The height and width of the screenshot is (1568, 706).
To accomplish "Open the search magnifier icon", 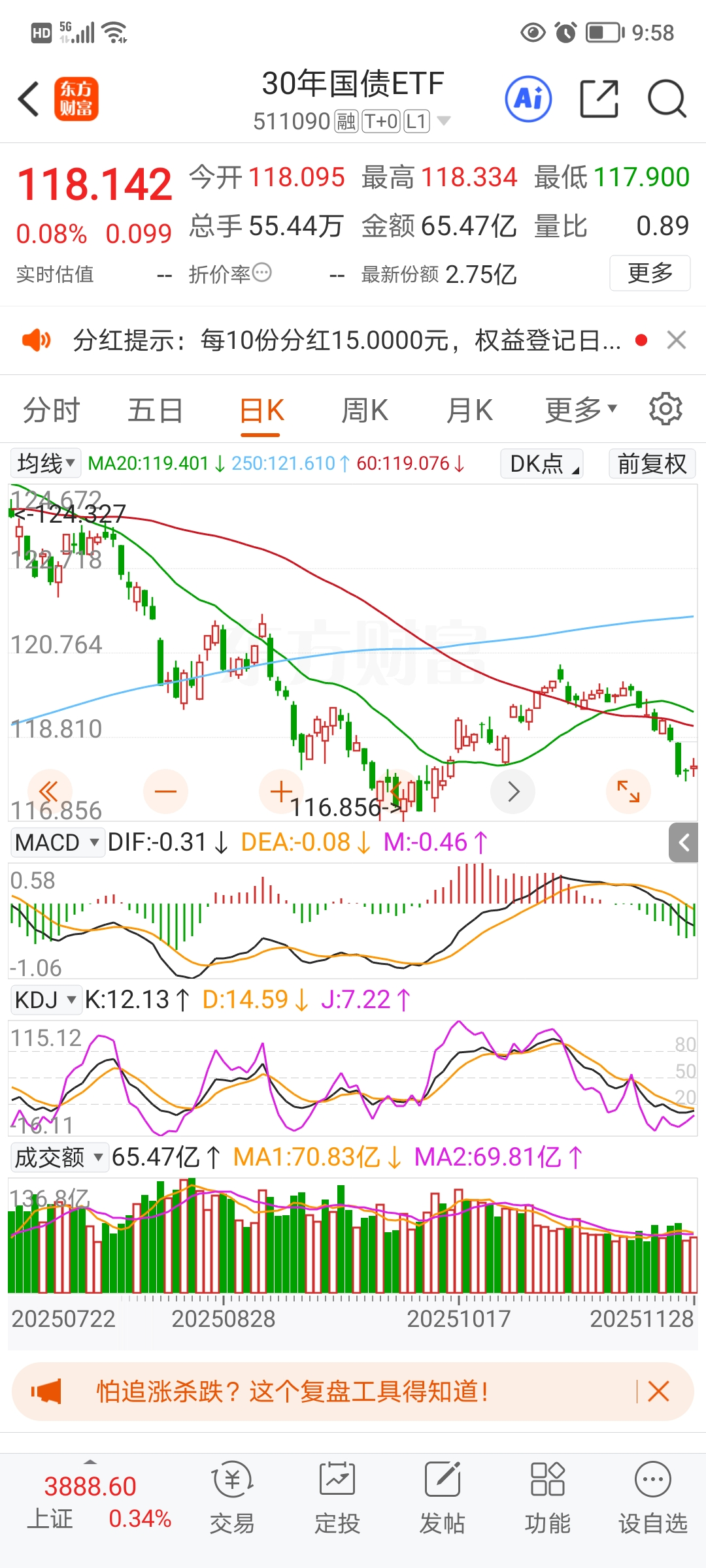I will tap(666, 99).
